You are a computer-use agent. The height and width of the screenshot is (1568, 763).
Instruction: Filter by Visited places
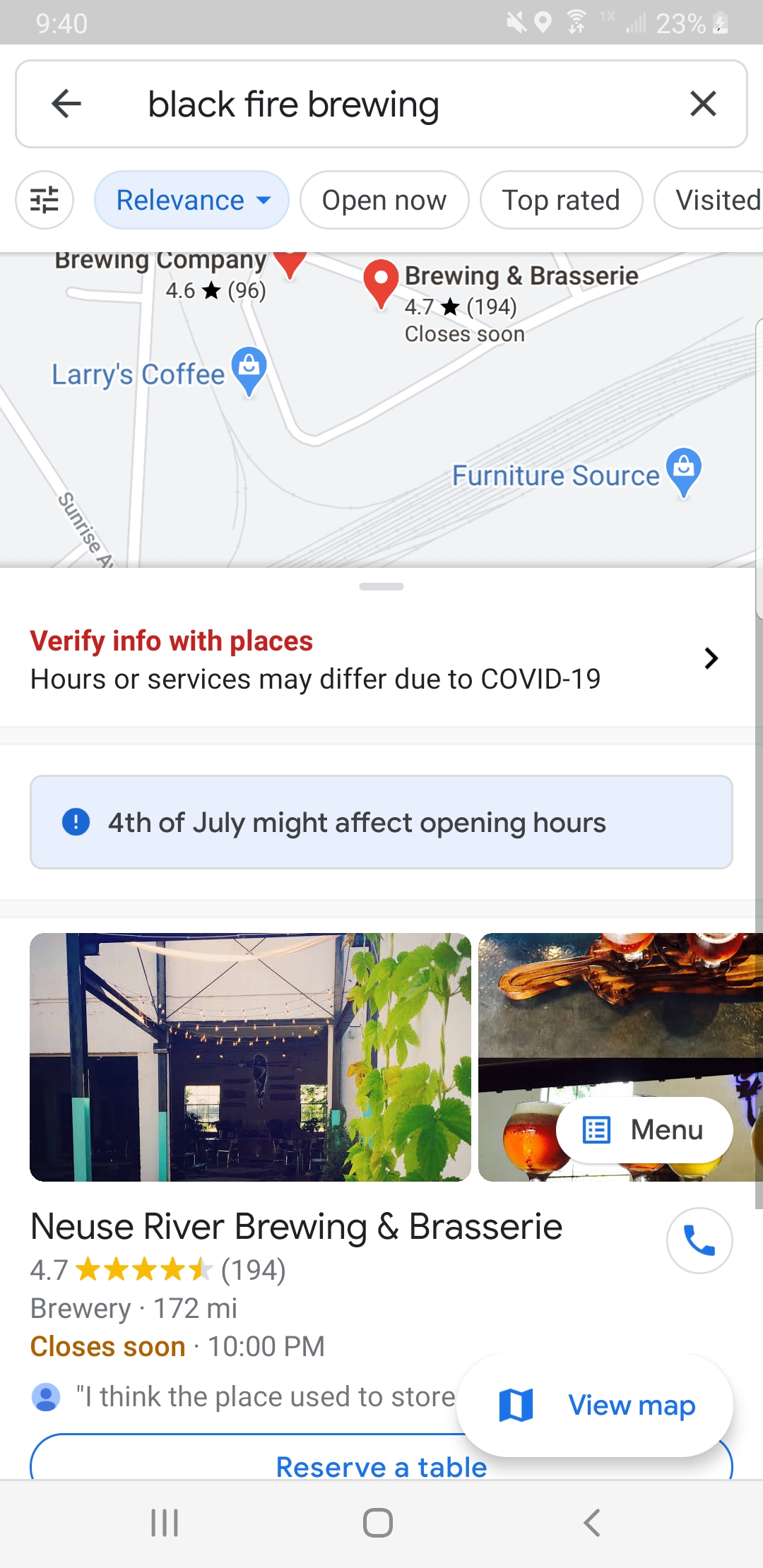tap(714, 200)
